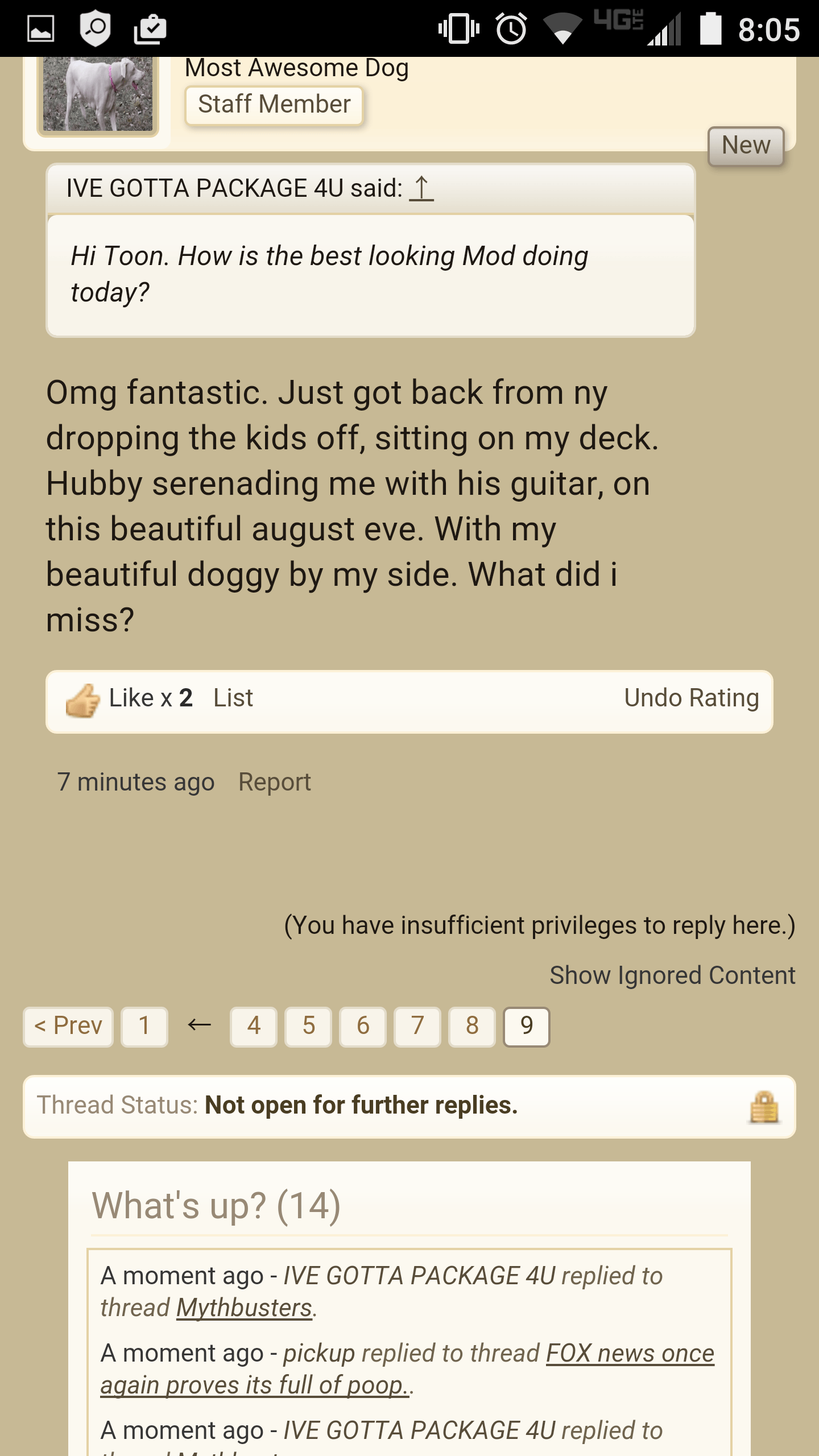Viewport: 819px width, 1456px height.
Task: Go to page 5
Action: click(x=308, y=1027)
